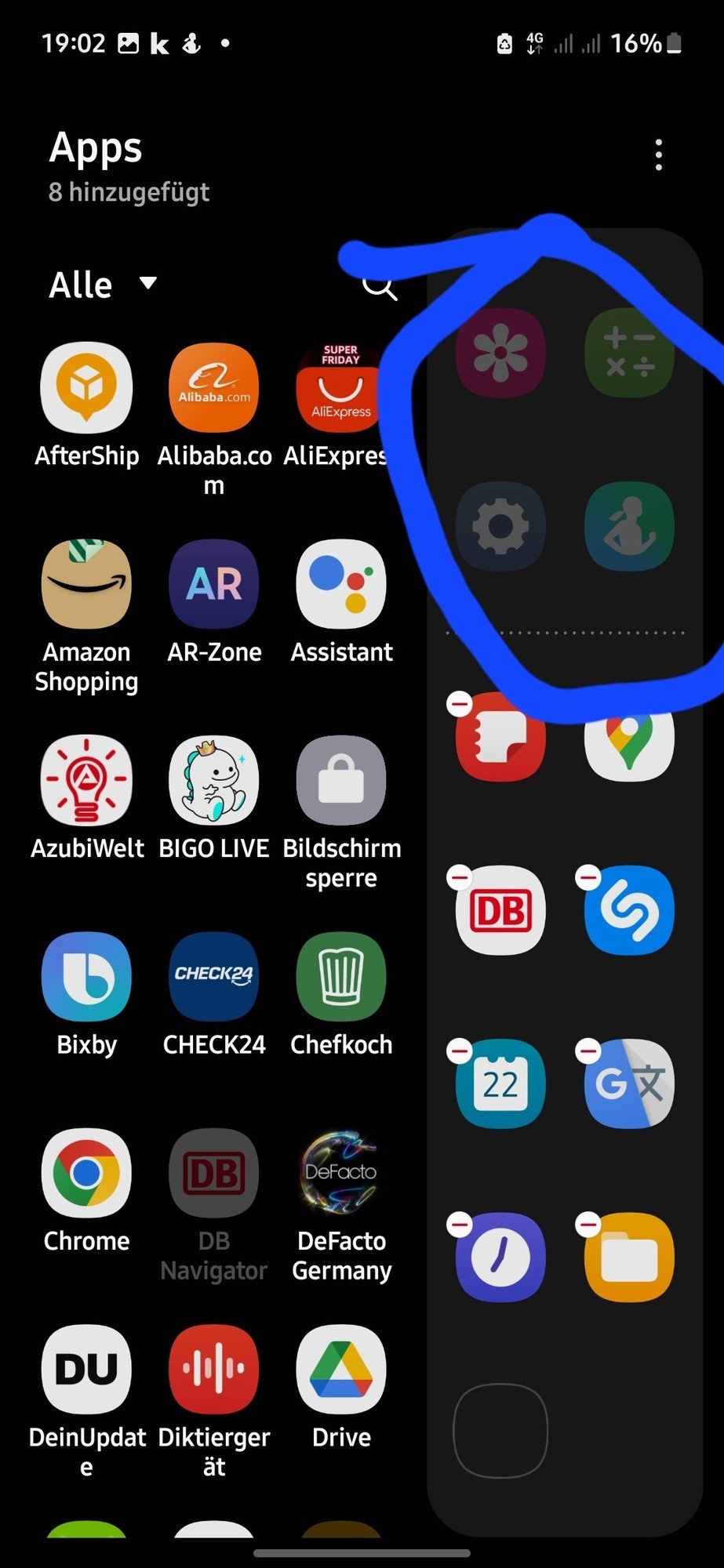Tap the AzubiWelt app icon
724x1568 pixels.
pyautogui.click(x=86, y=781)
